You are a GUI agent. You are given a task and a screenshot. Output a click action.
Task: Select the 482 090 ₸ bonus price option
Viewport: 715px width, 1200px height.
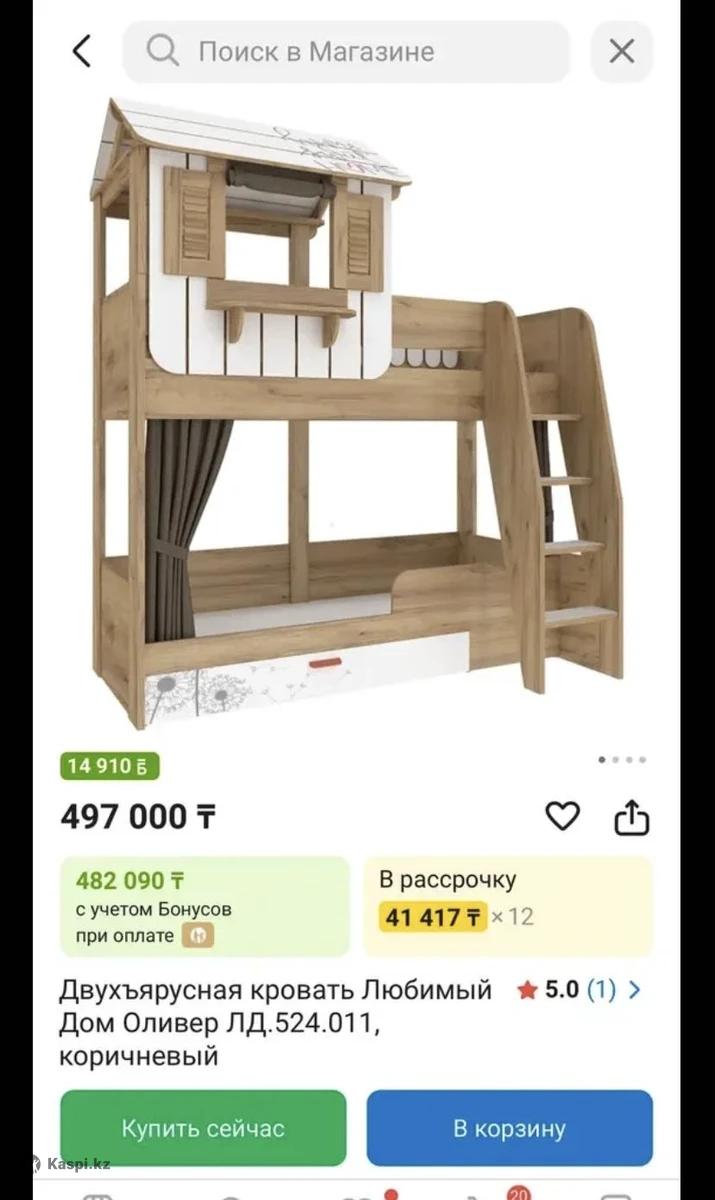205,906
